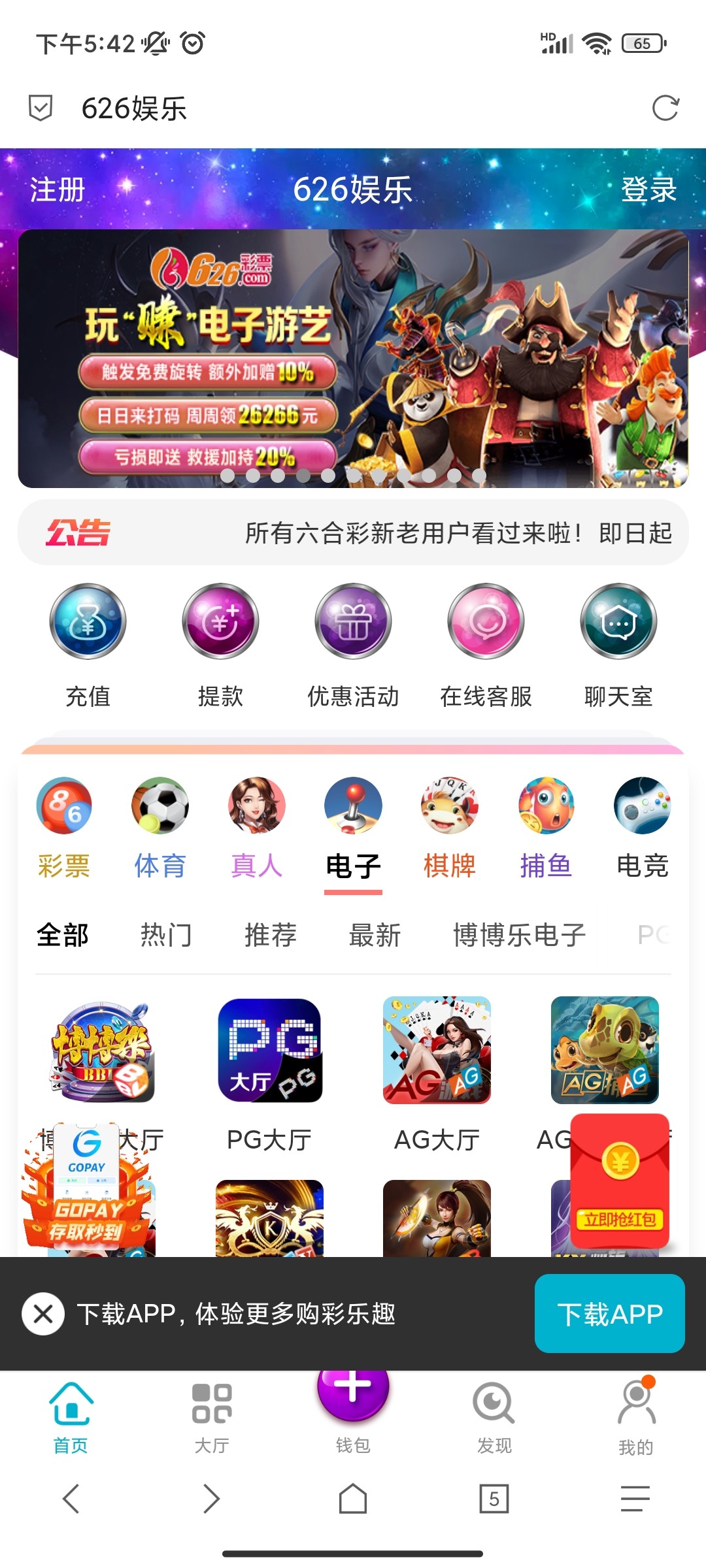
Task: Click the 登录 login link
Action: click(x=649, y=190)
